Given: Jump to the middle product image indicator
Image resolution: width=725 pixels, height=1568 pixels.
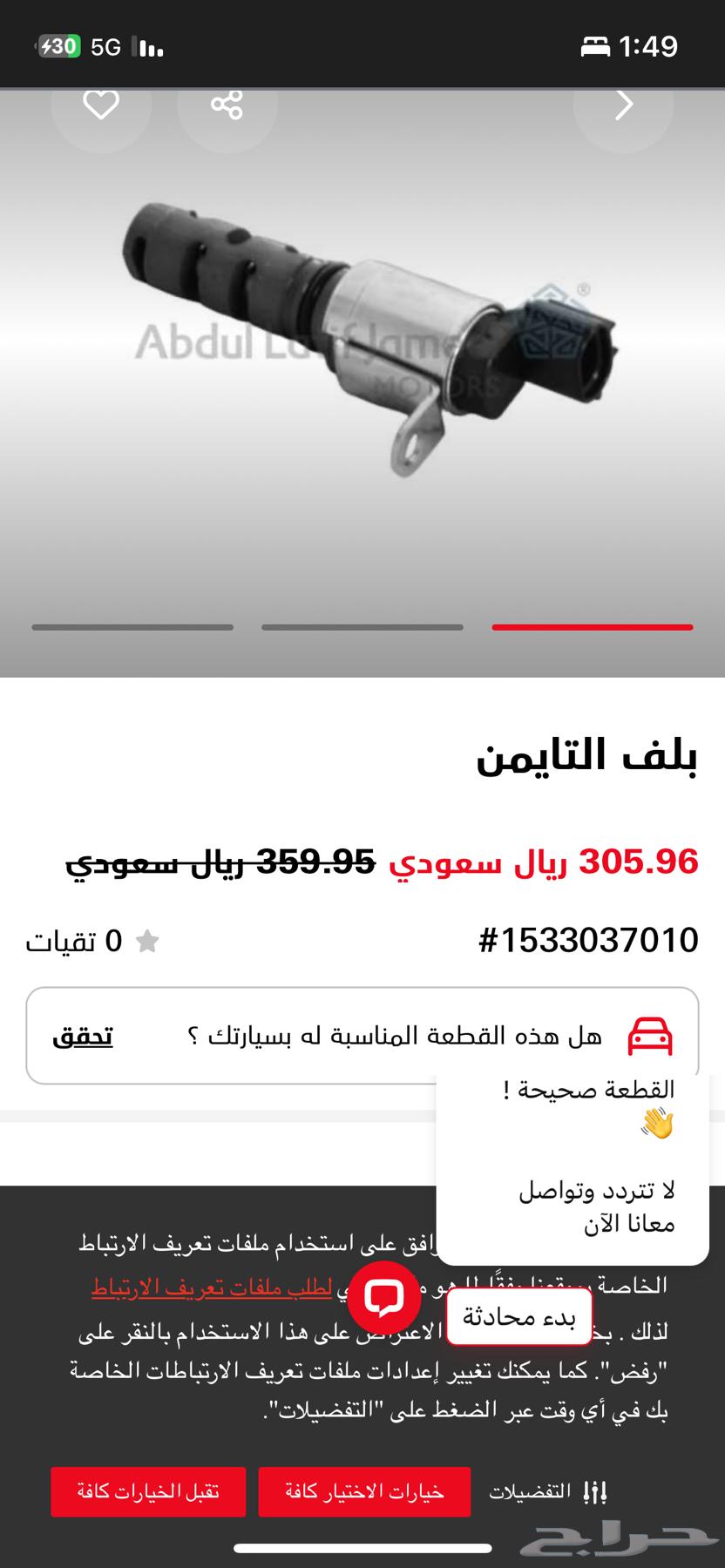Looking at the screenshot, I should point(362,627).
